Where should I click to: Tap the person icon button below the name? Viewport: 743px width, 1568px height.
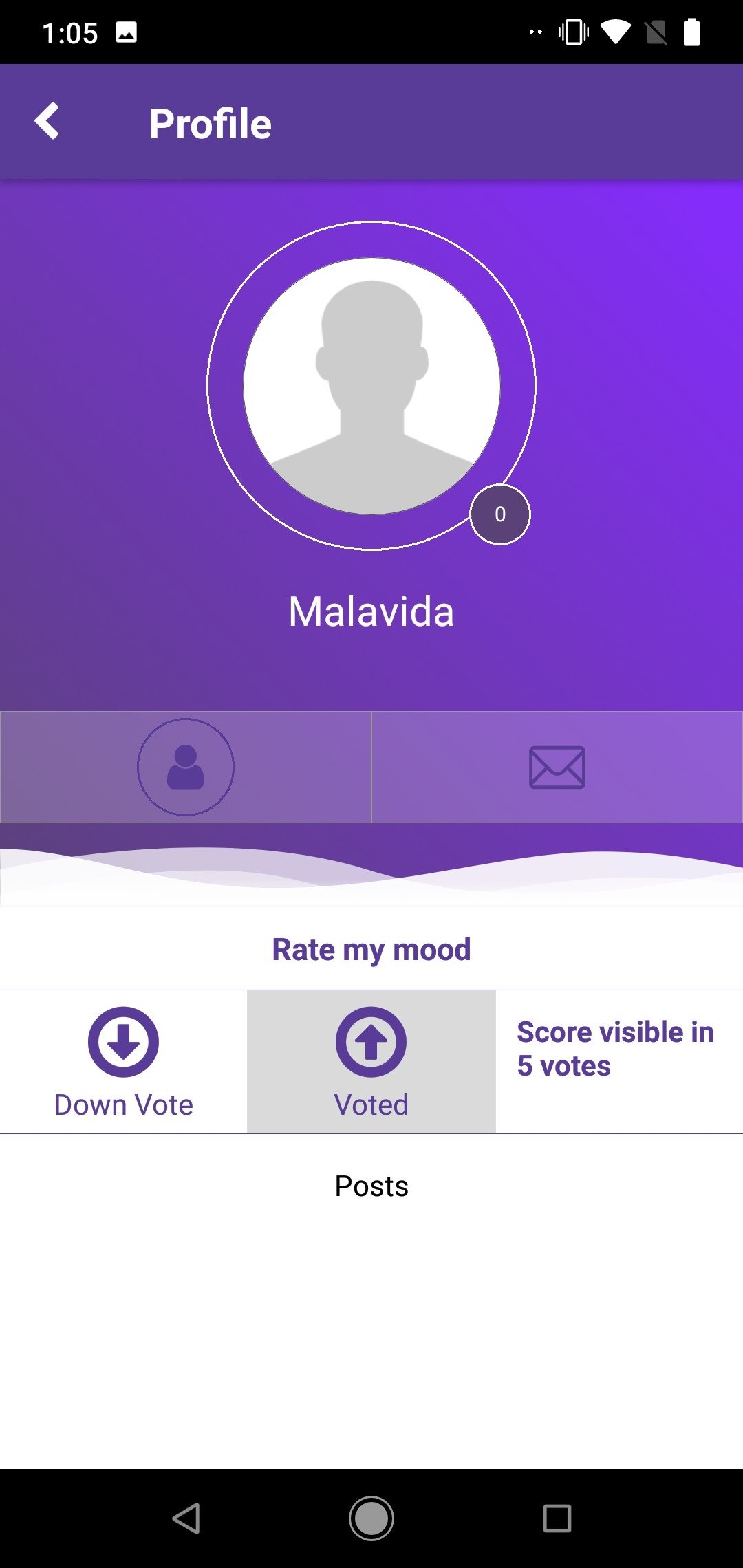[186, 767]
